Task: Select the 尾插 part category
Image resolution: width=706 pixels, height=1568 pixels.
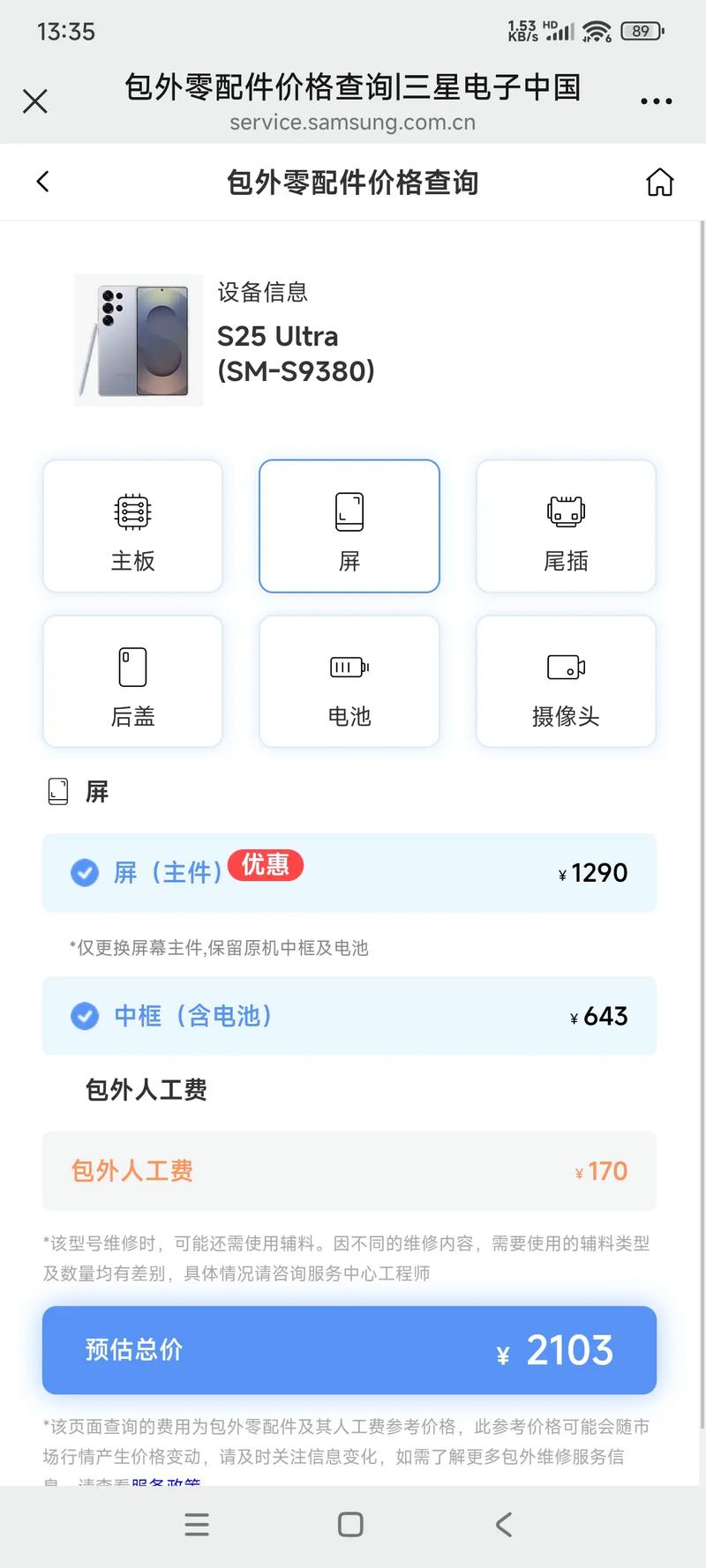Action: click(x=566, y=526)
